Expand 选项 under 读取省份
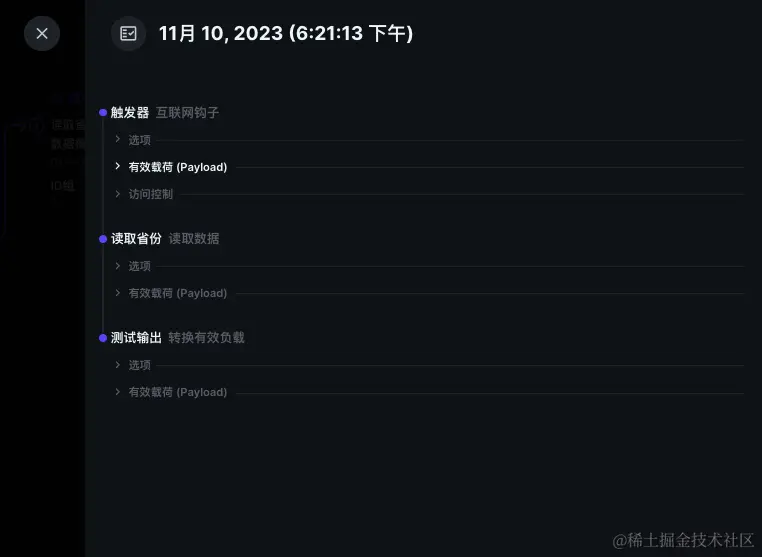This screenshot has height=557, width=762. pyautogui.click(x=139, y=266)
